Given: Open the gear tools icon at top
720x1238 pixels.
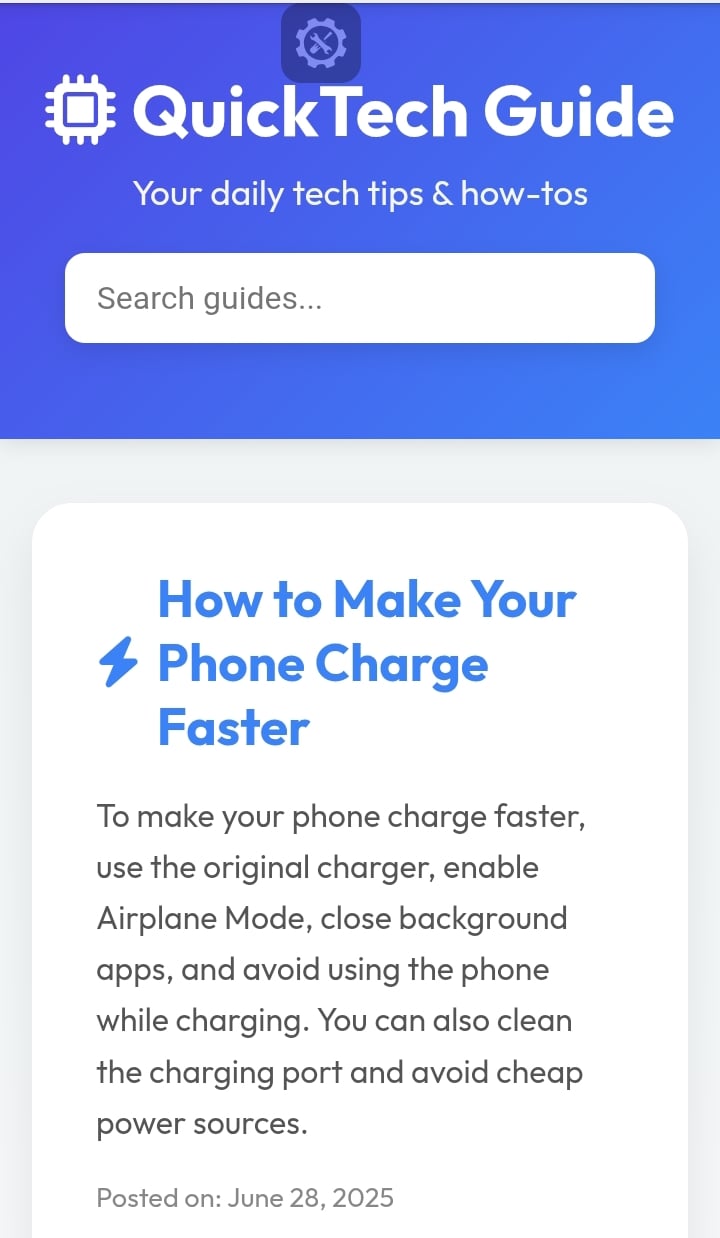Looking at the screenshot, I should click(x=320, y=43).
